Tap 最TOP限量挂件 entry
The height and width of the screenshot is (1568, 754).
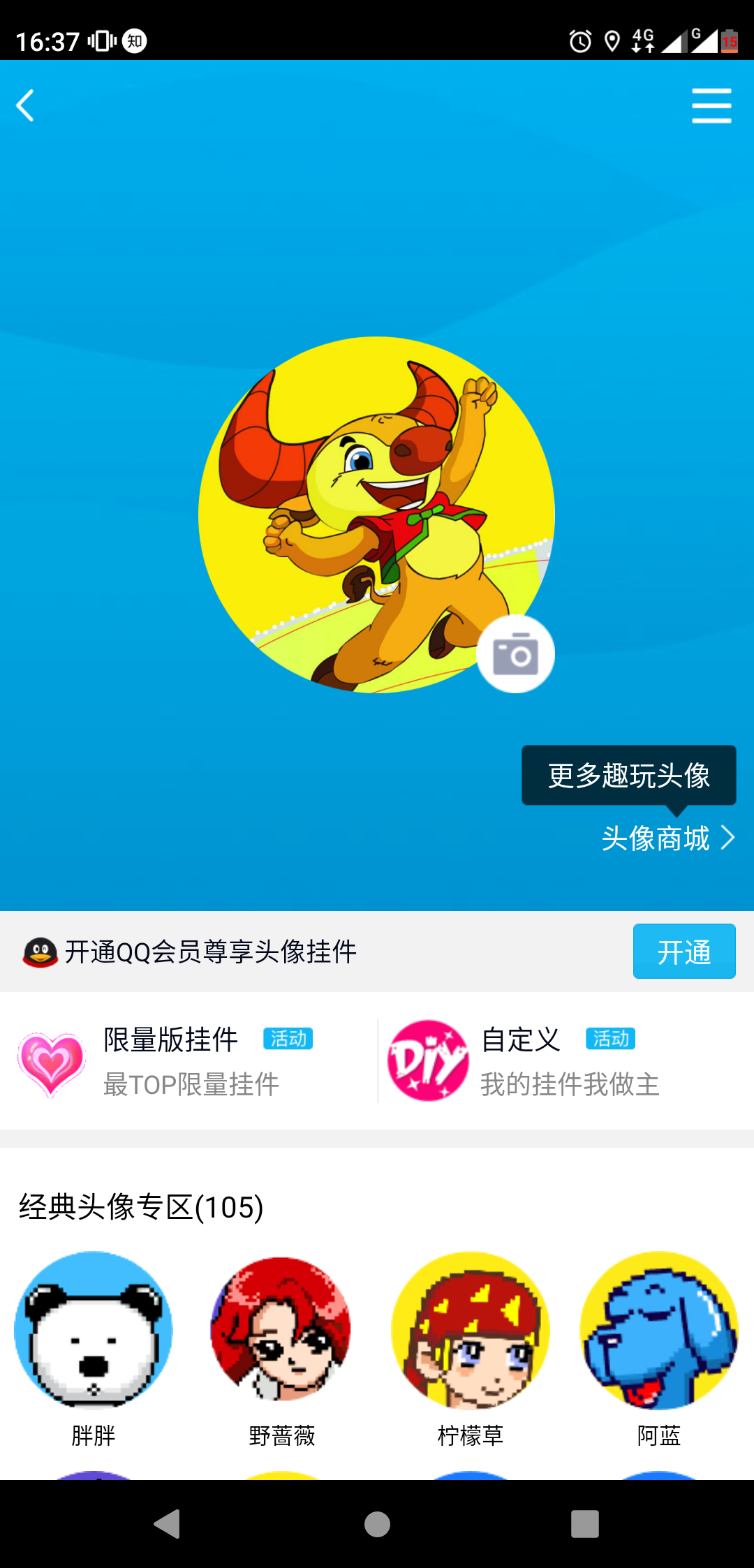coord(191,1084)
